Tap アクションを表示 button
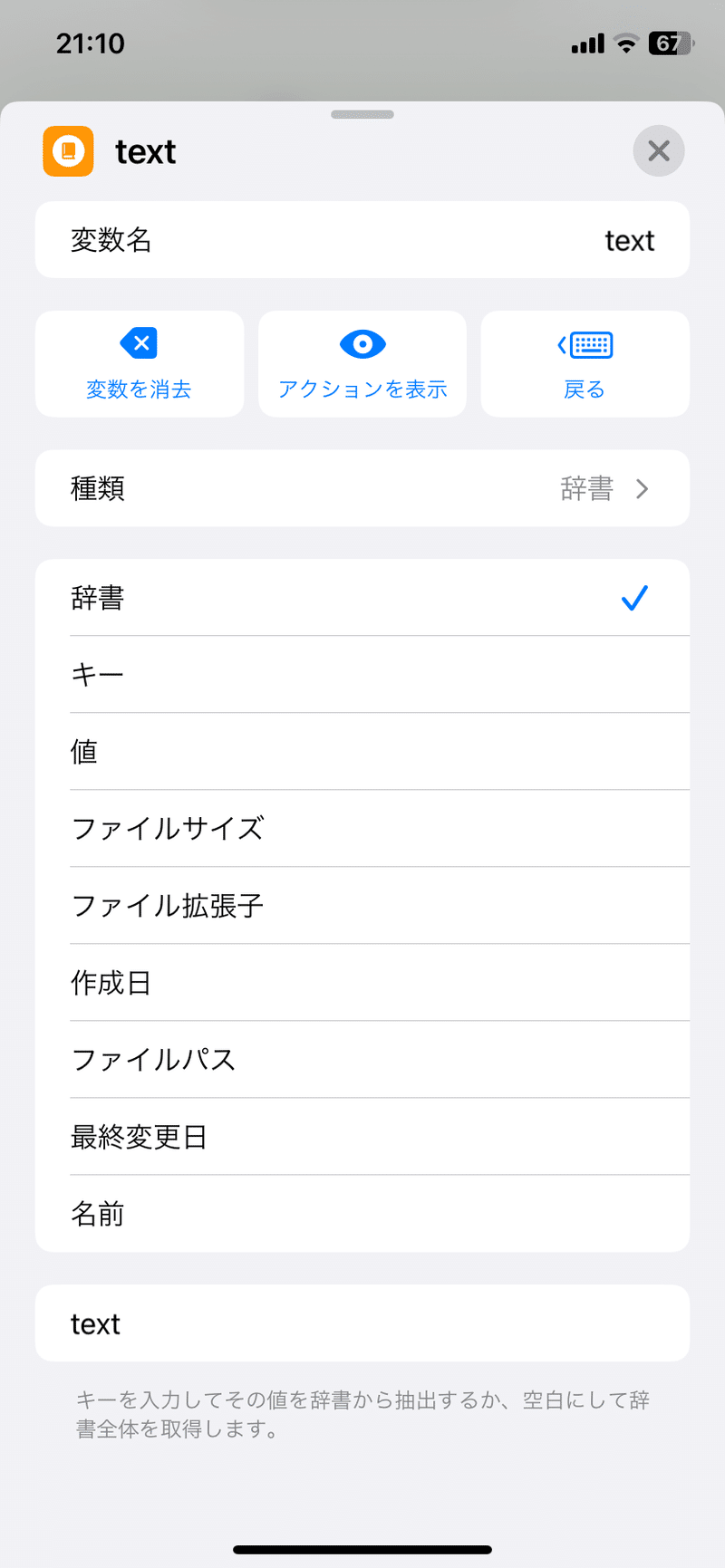This screenshot has width=725, height=1568. (362, 364)
